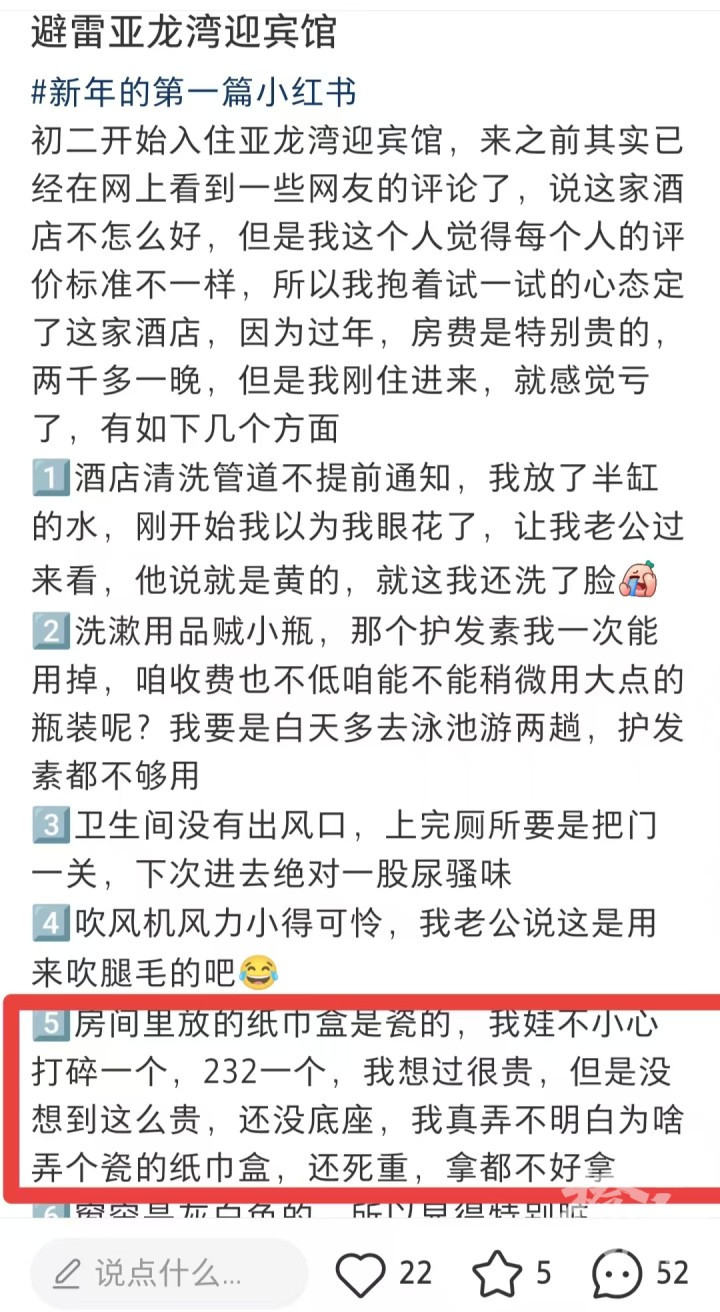The image size is (720, 1312).
Task: Save the post using the star icon
Action: pyautogui.click(x=496, y=1273)
